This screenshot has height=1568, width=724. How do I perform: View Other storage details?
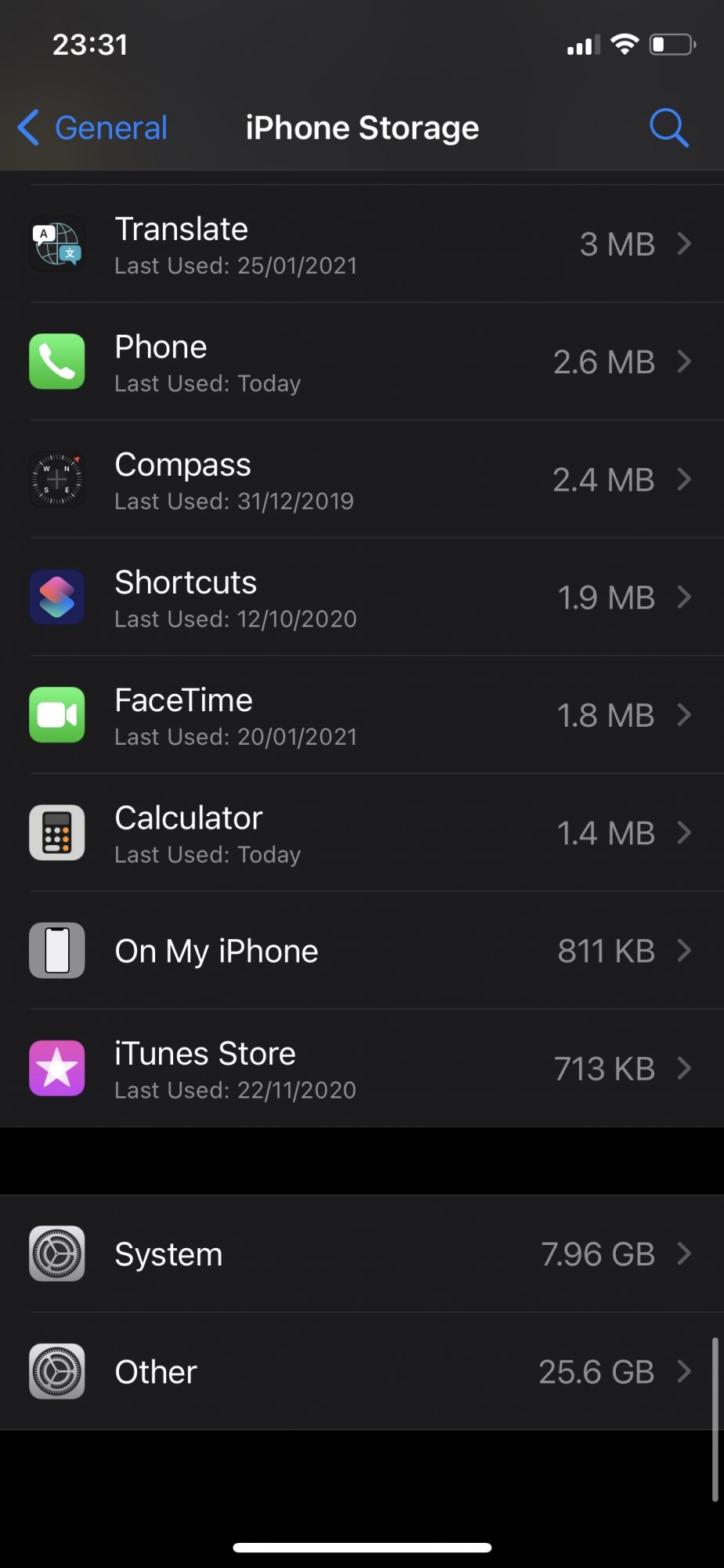360,1371
